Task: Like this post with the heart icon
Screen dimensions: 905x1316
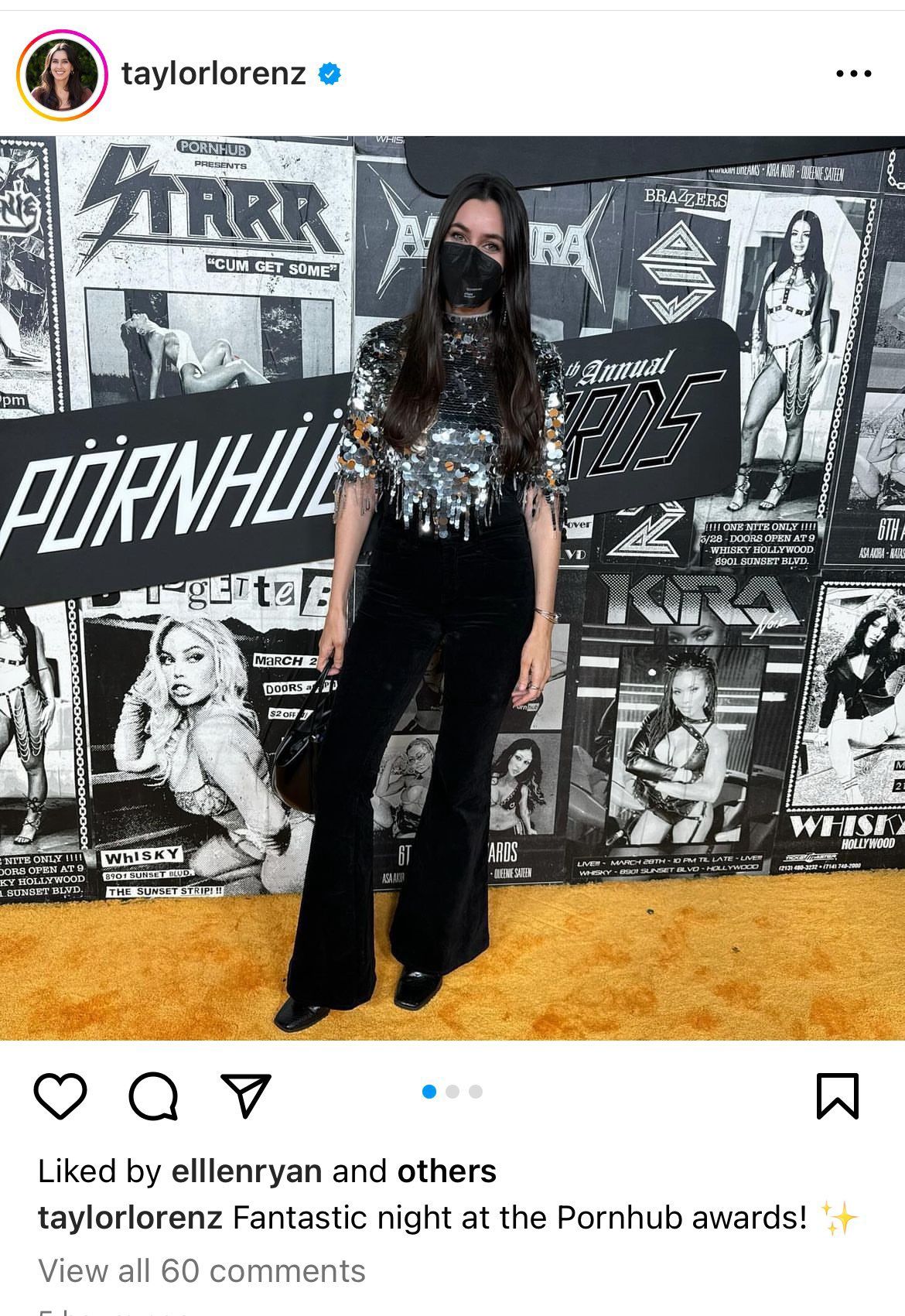Action: (x=60, y=1096)
